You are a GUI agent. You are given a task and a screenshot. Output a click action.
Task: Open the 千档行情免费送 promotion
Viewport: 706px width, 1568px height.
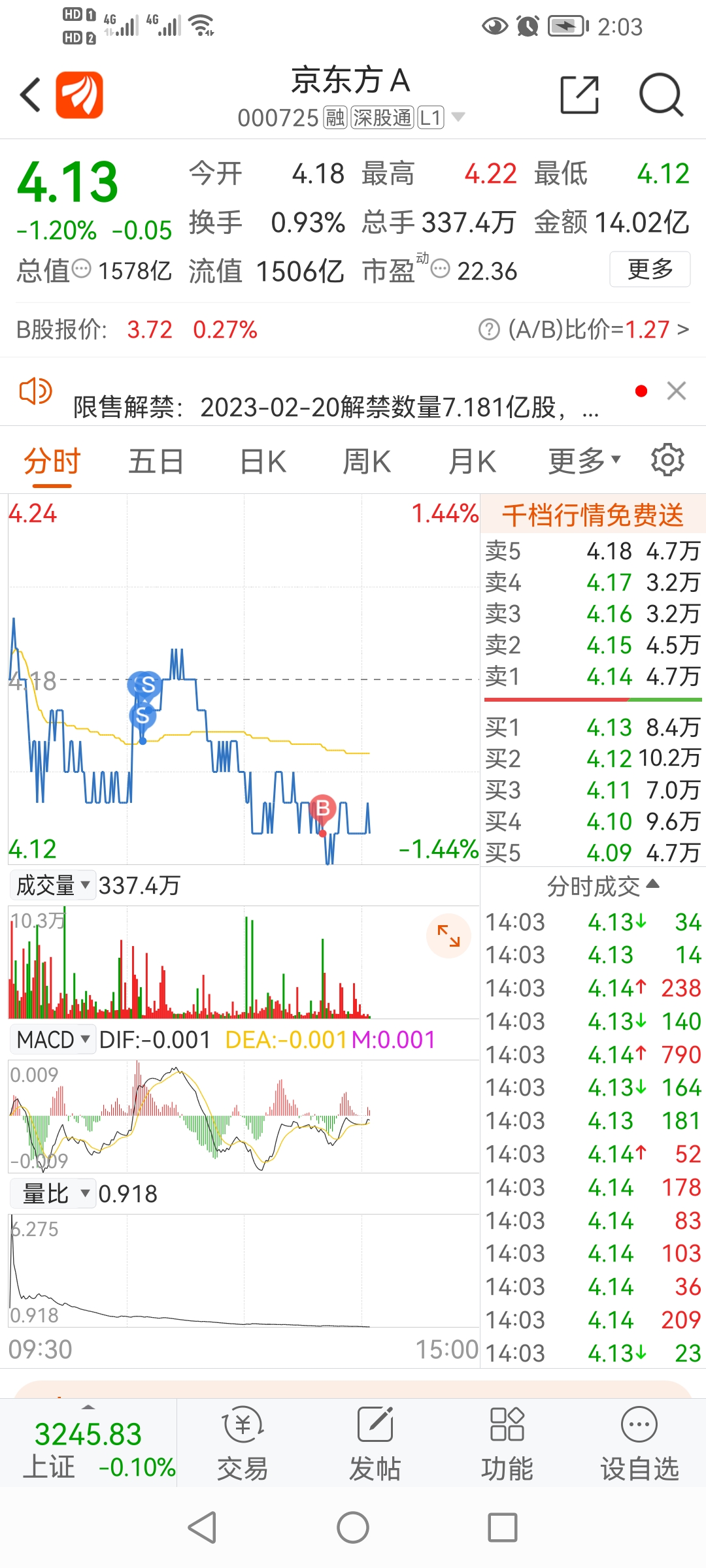coord(592,515)
